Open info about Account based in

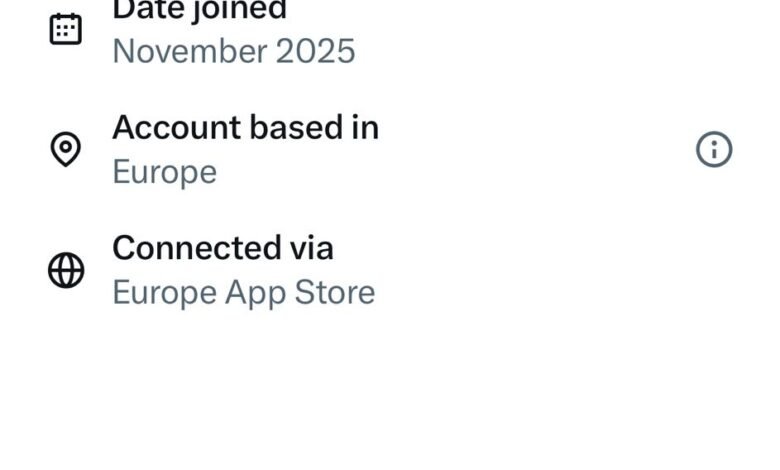[x=714, y=150]
